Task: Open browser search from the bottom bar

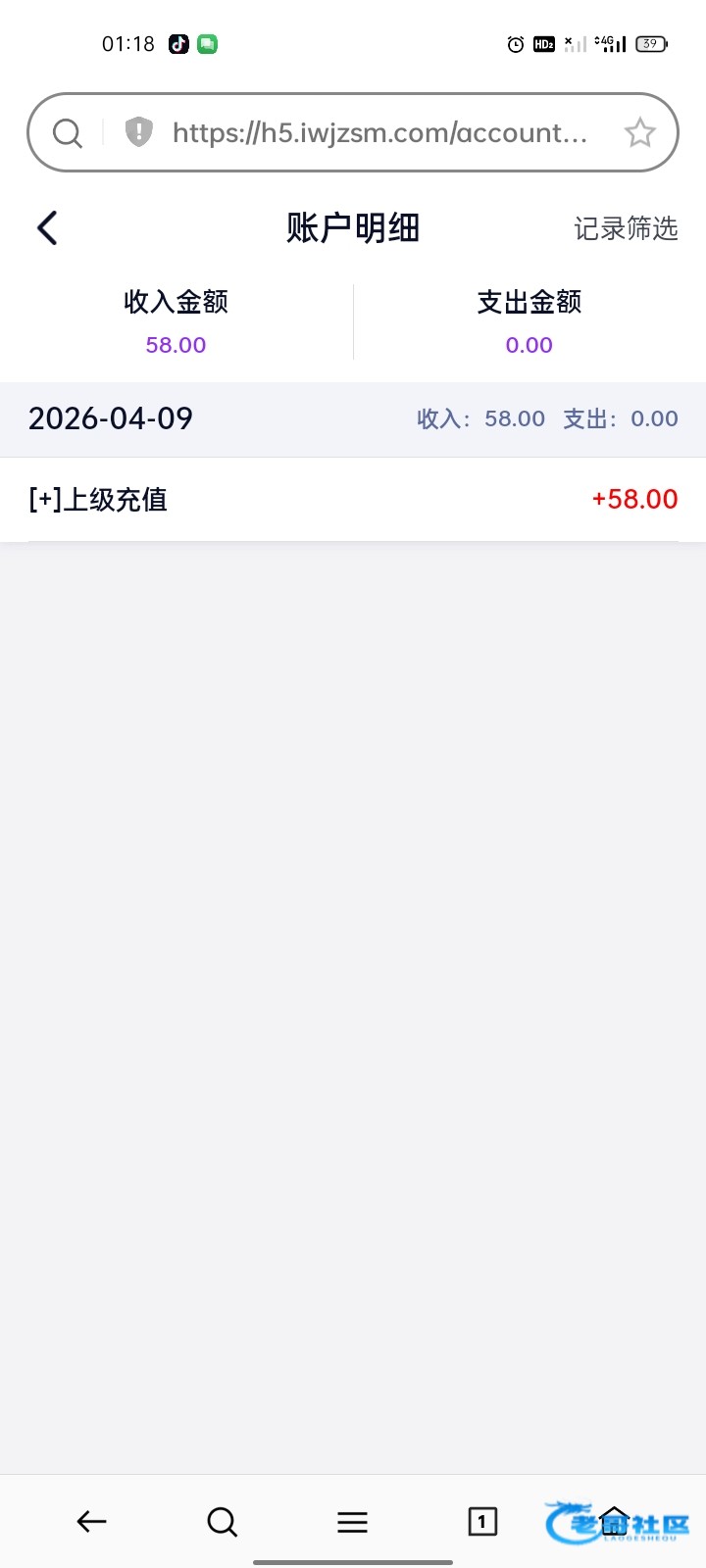Action: [223, 1521]
